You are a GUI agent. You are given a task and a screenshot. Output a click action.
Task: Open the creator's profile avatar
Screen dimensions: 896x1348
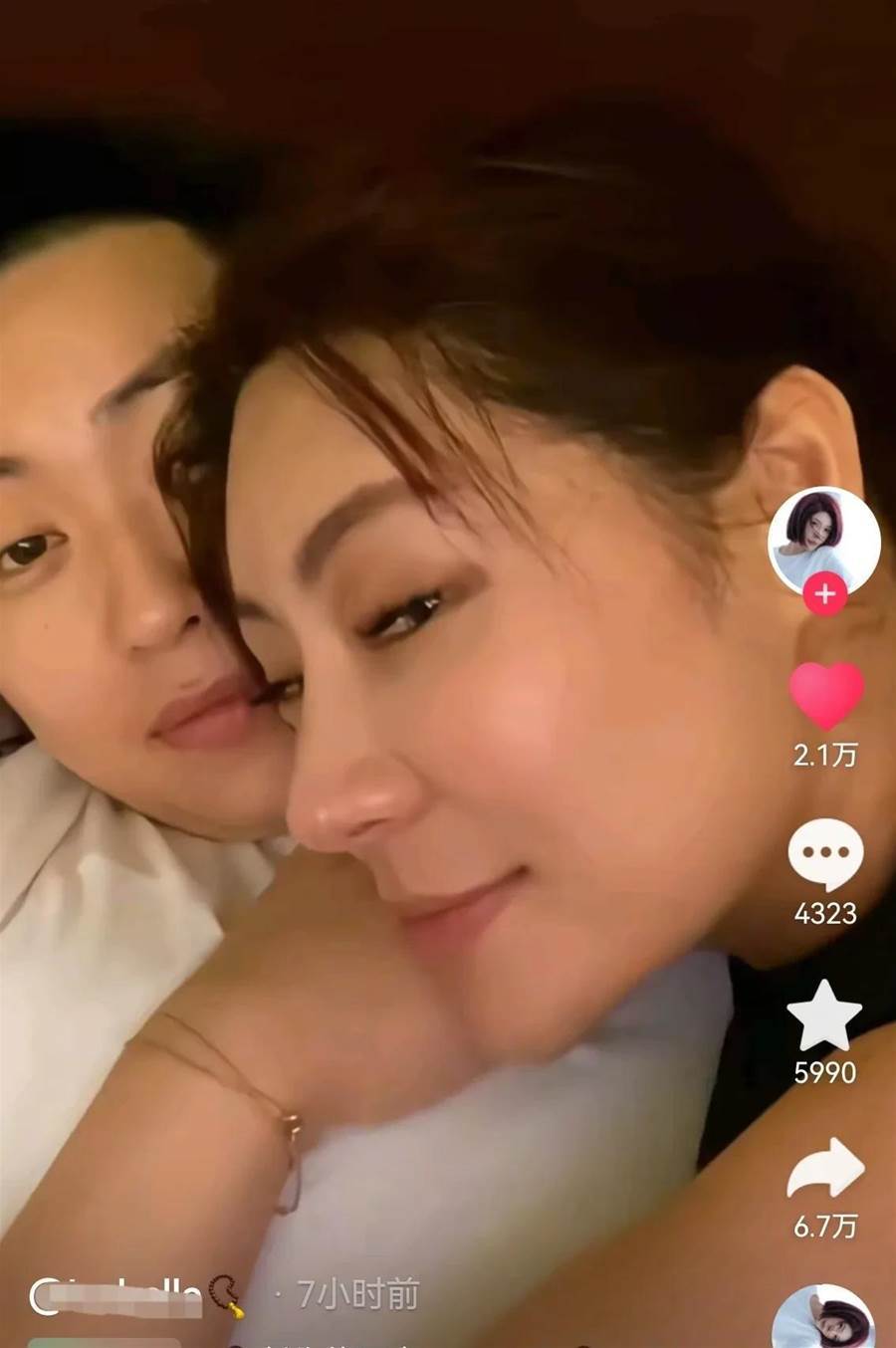(x=823, y=540)
